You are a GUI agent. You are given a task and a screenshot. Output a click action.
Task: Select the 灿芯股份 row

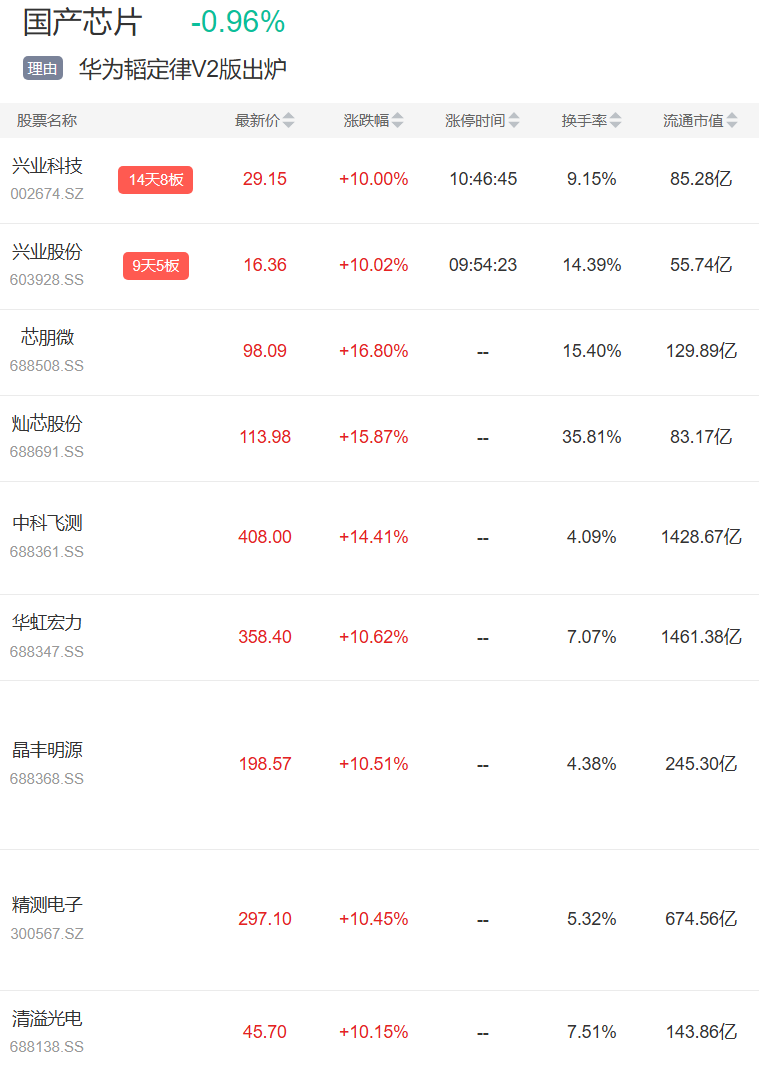click(379, 438)
